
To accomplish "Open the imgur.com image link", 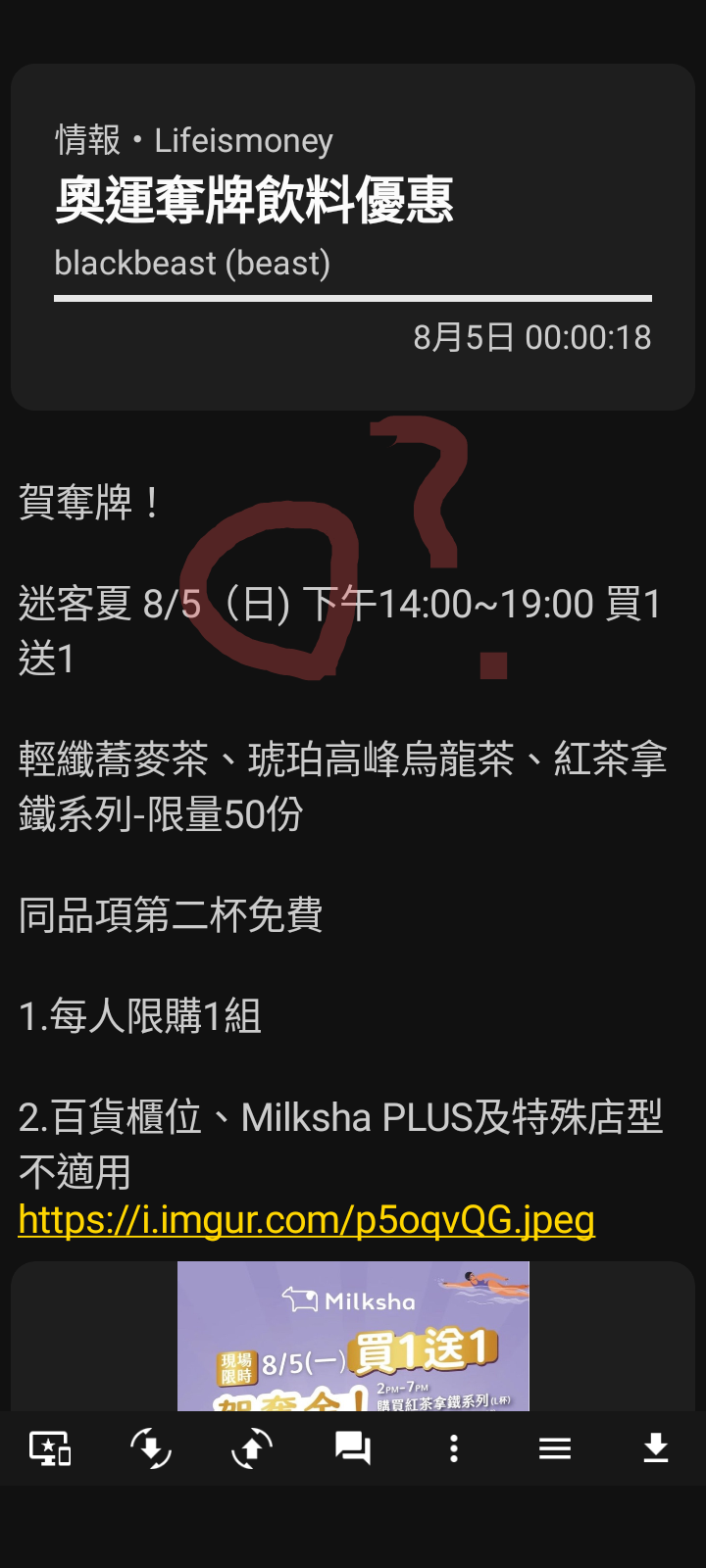I will coord(306,1220).
